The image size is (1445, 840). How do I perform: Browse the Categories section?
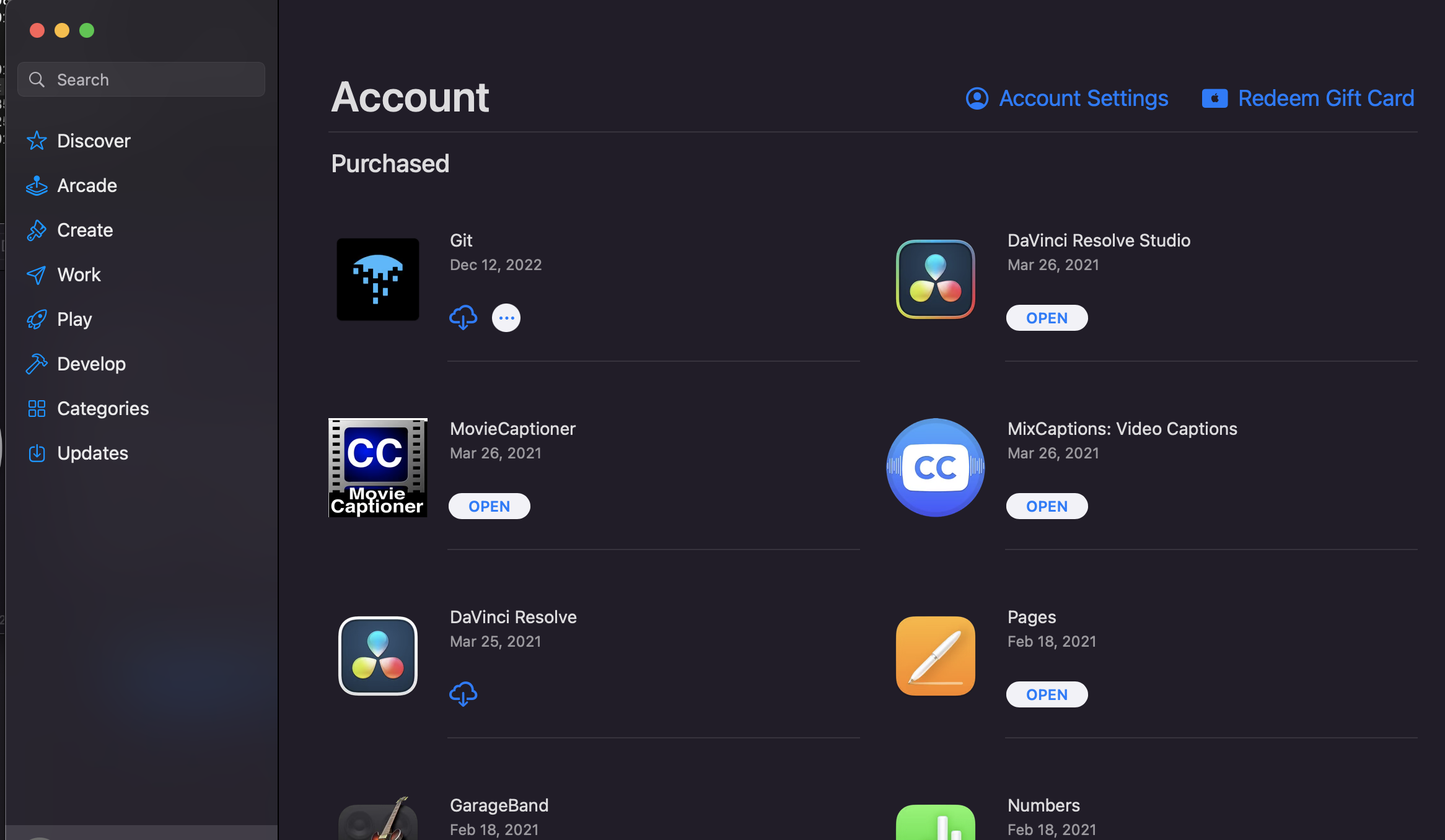click(x=103, y=408)
